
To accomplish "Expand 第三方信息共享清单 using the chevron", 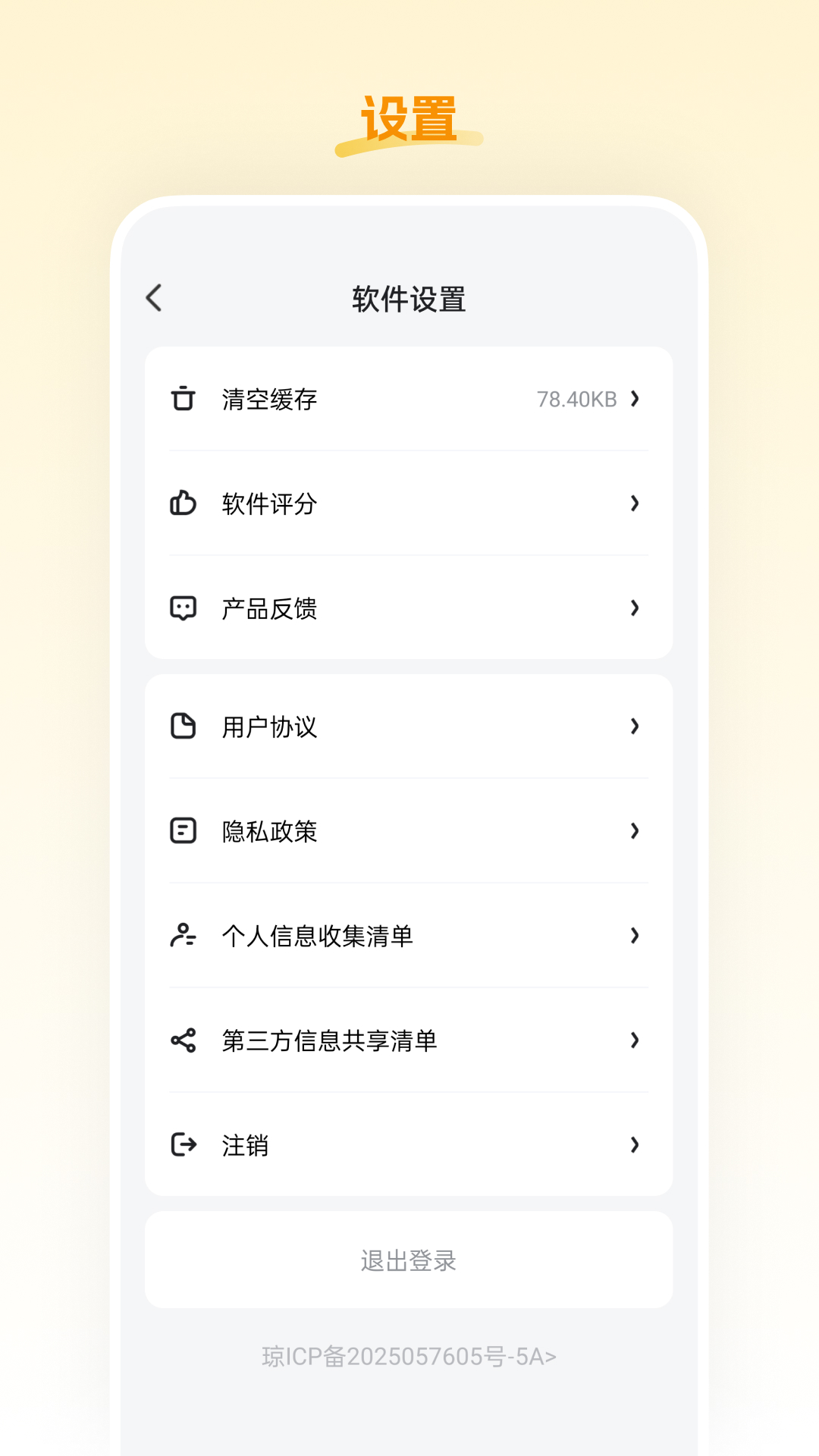I will coord(635,1040).
